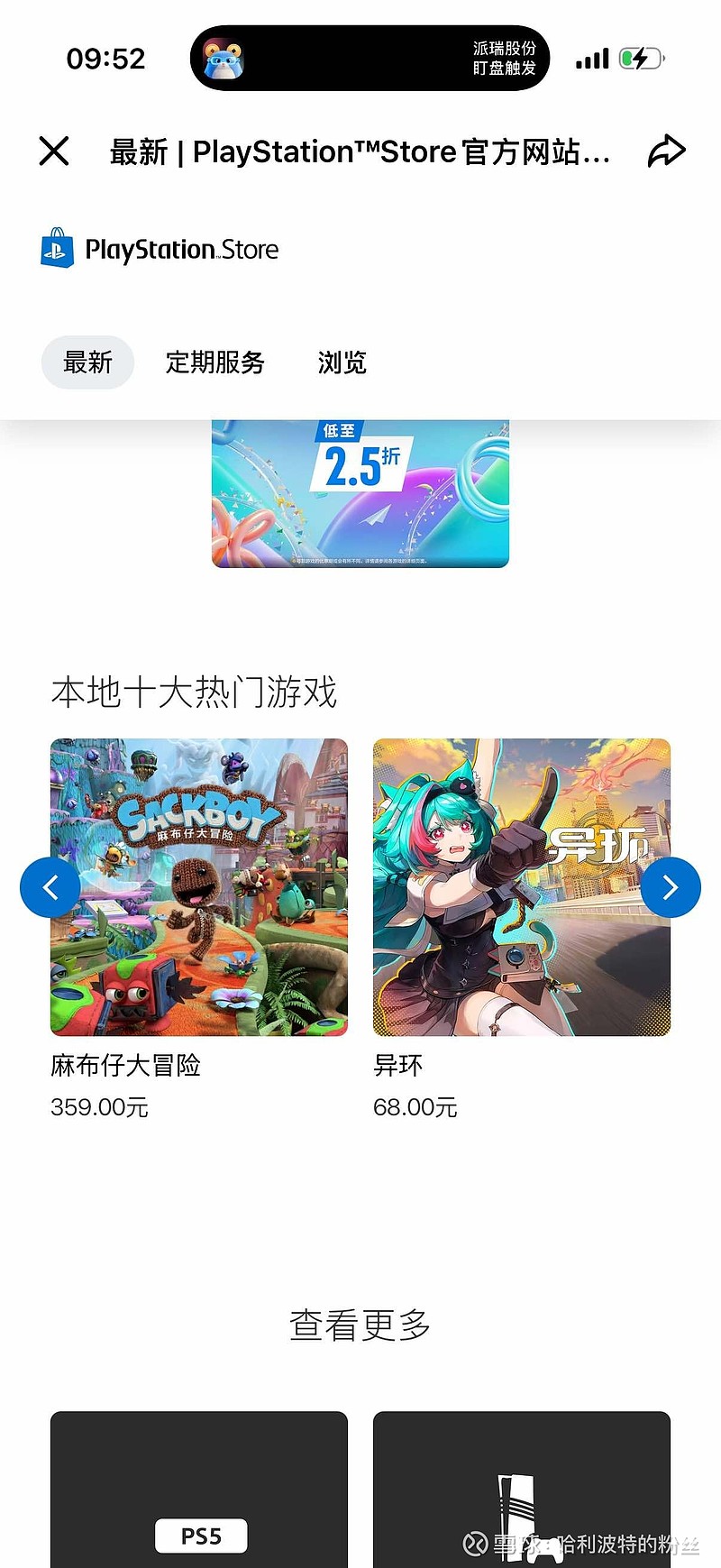The width and height of the screenshot is (721, 1568).
Task: Tap the cellular signal bars icon
Action: pyautogui.click(x=590, y=57)
